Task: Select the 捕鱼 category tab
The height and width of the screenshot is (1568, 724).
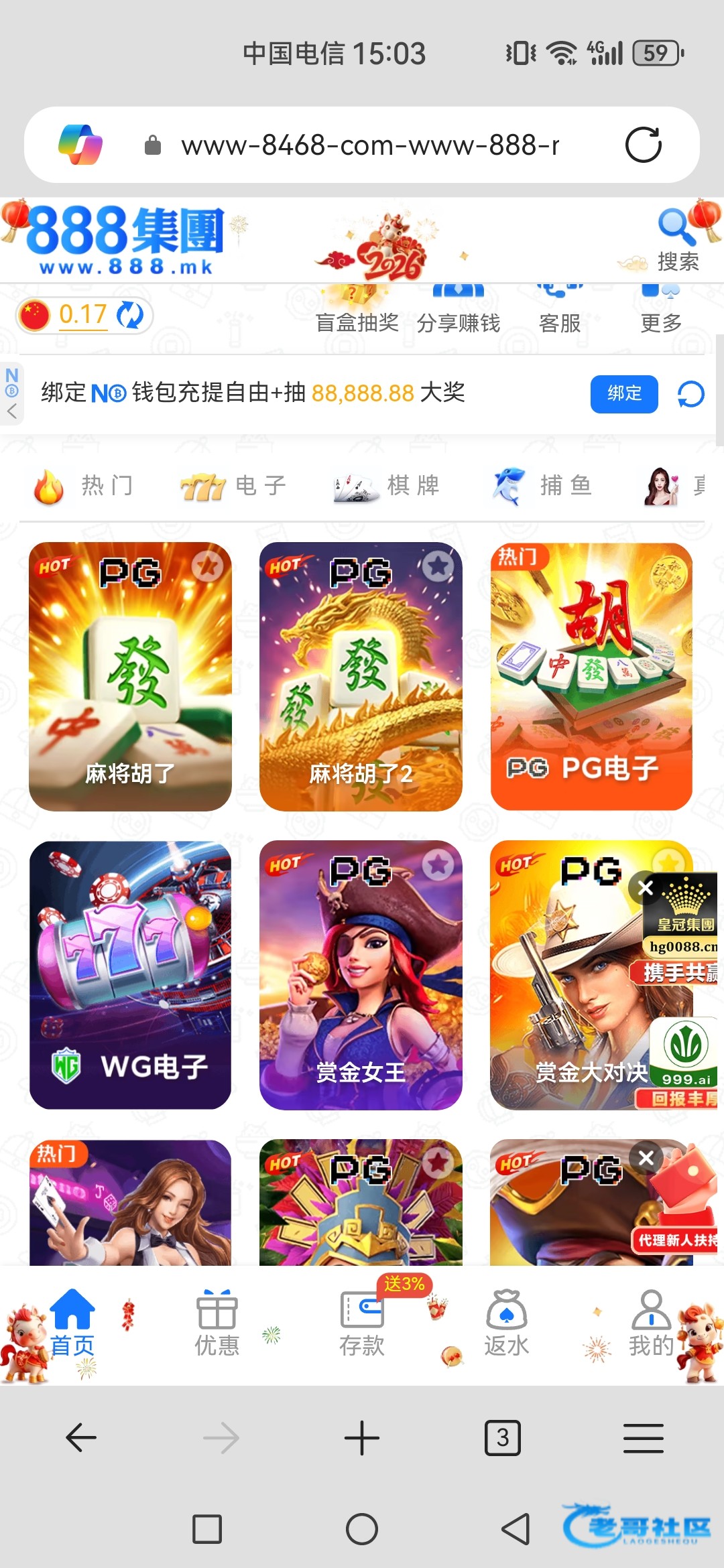Action: [542, 486]
